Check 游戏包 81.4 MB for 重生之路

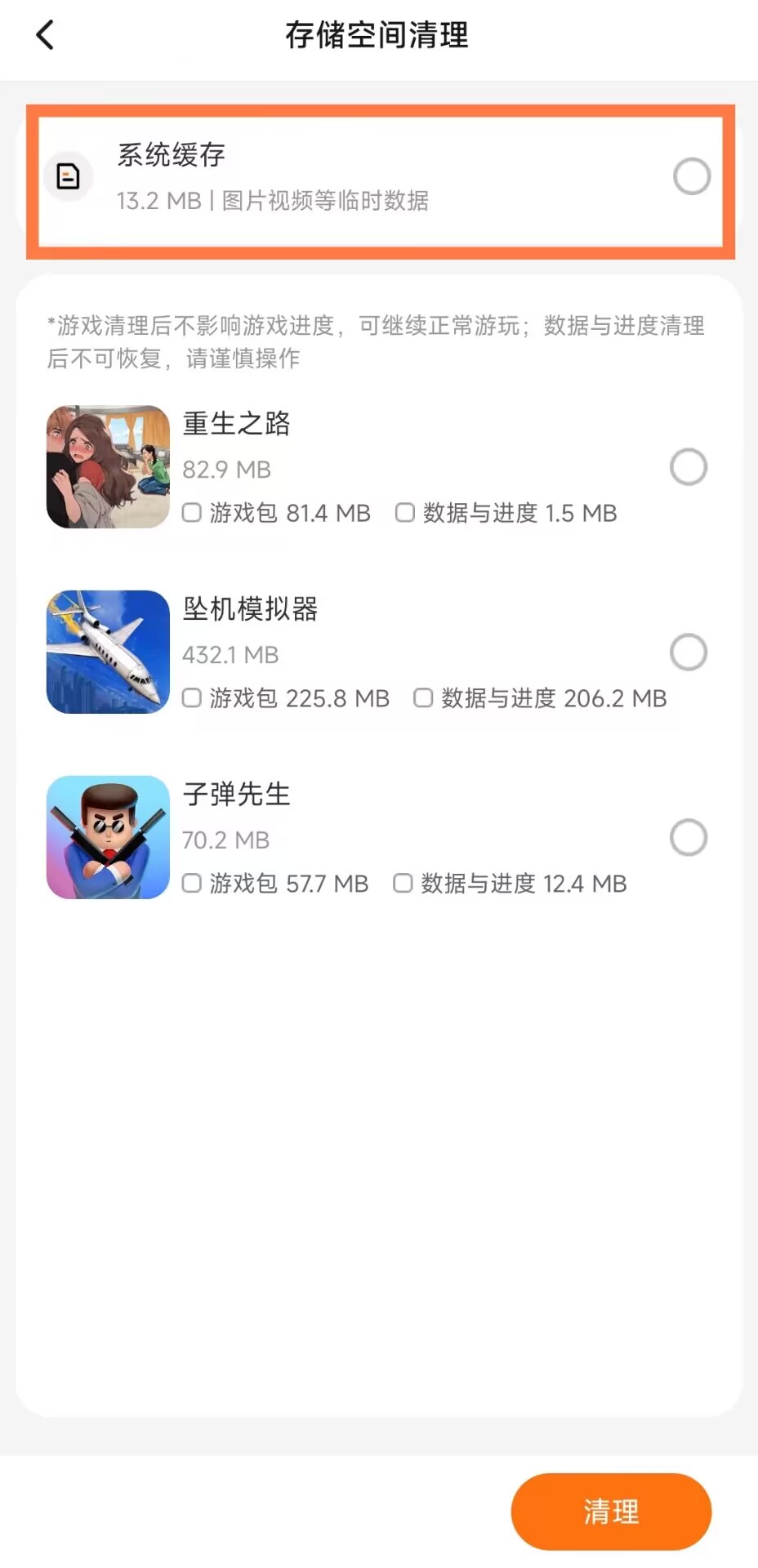click(x=192, y=513)
